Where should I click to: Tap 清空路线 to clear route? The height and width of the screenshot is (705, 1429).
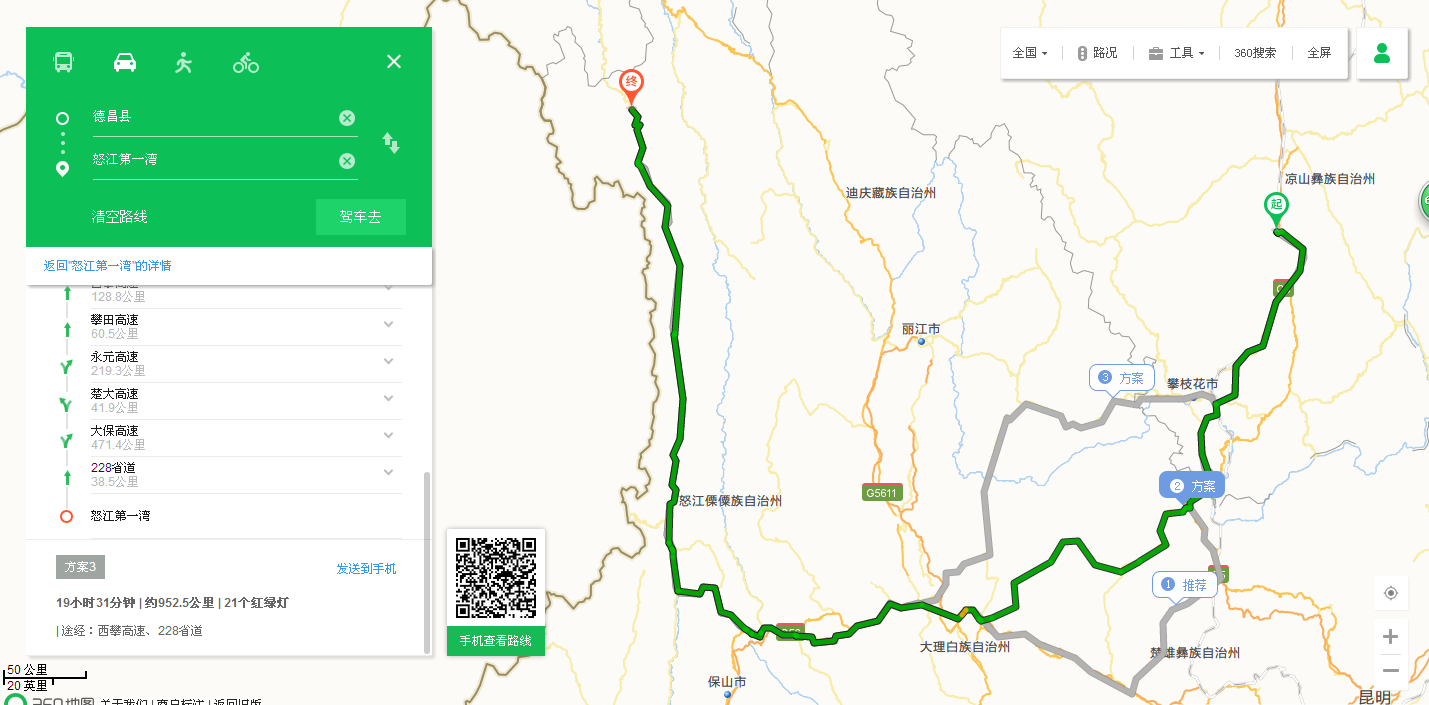click(120, 217)
